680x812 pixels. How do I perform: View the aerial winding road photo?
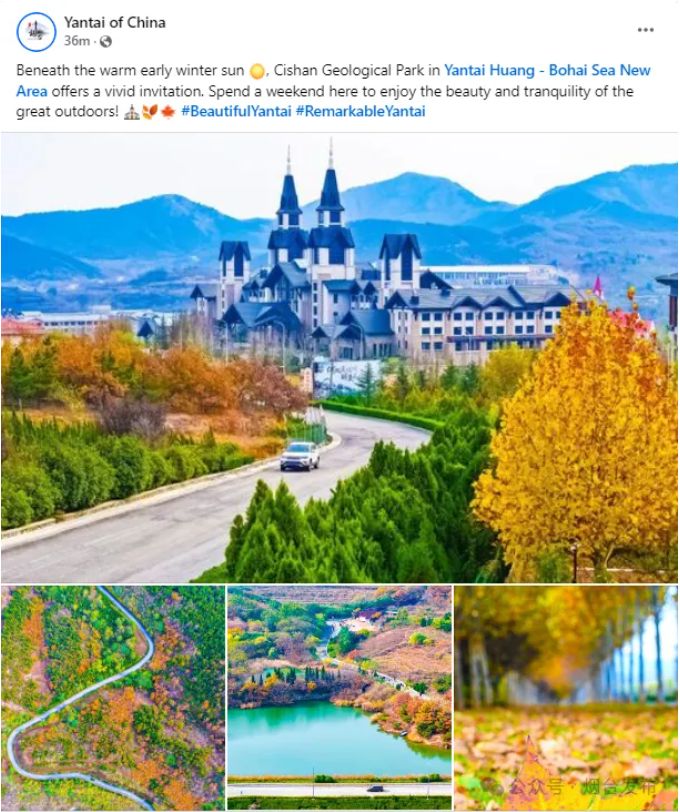pos(111,697)
